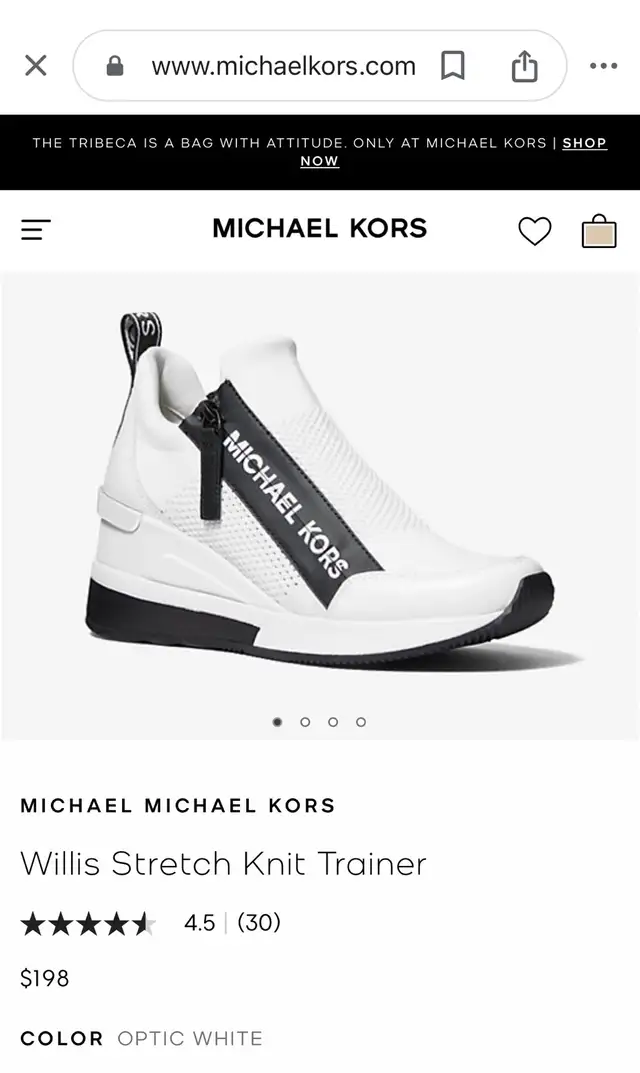Open the shopping bag
640x1073 pixels.
[x=599, y=231]
